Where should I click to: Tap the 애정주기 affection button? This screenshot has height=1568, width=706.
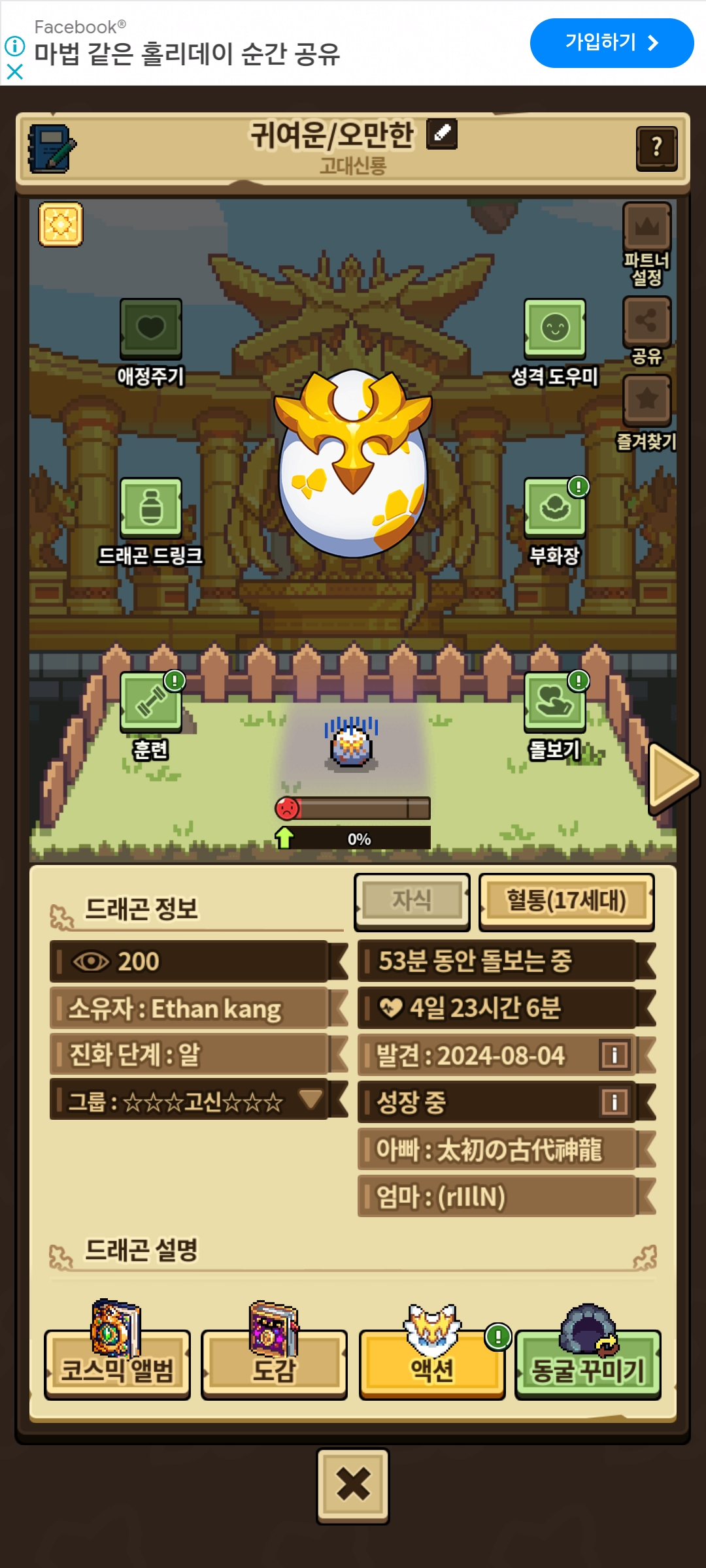tap(150, 329)
